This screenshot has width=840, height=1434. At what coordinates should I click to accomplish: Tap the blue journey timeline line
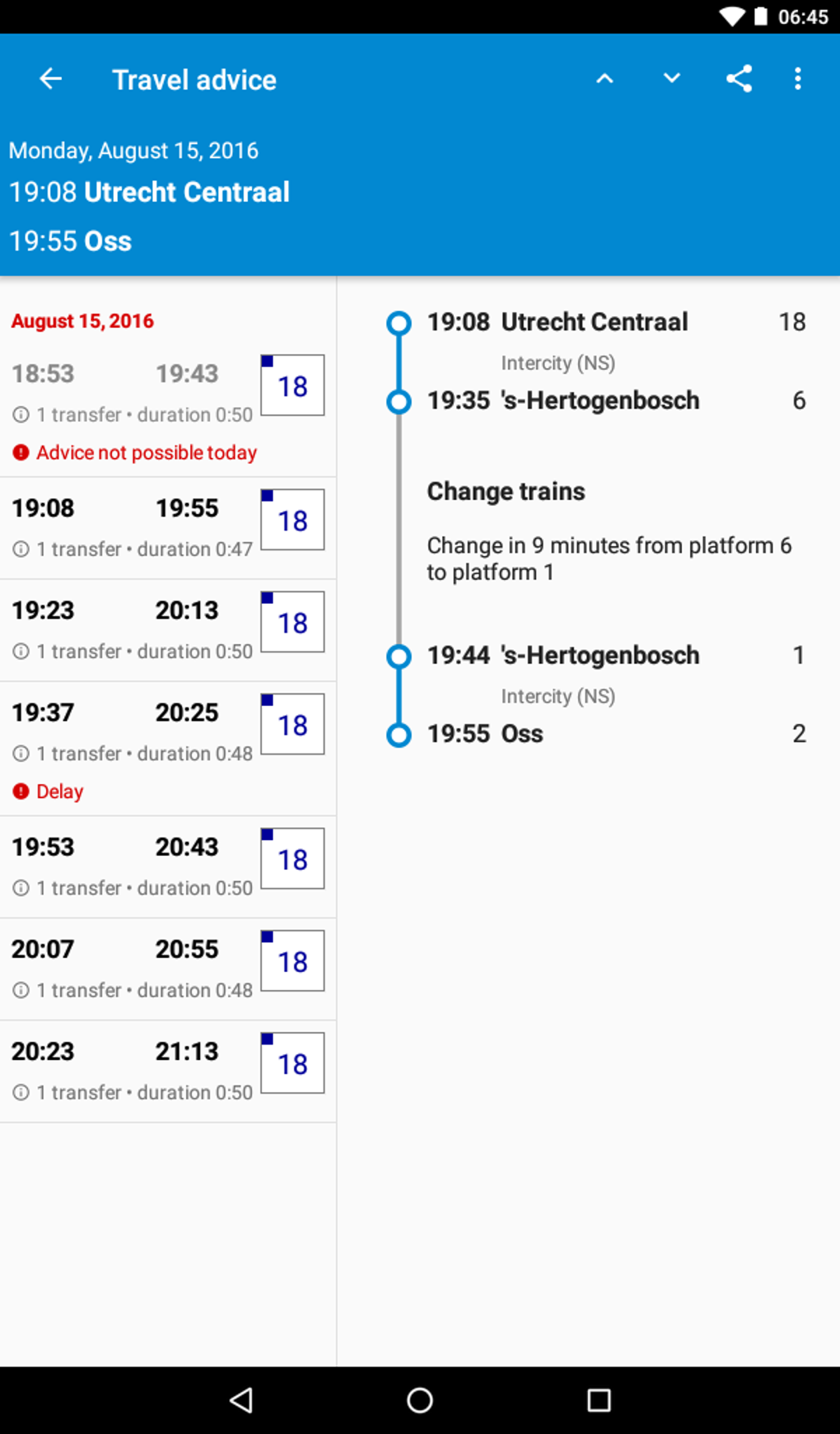tap(399, 362)
